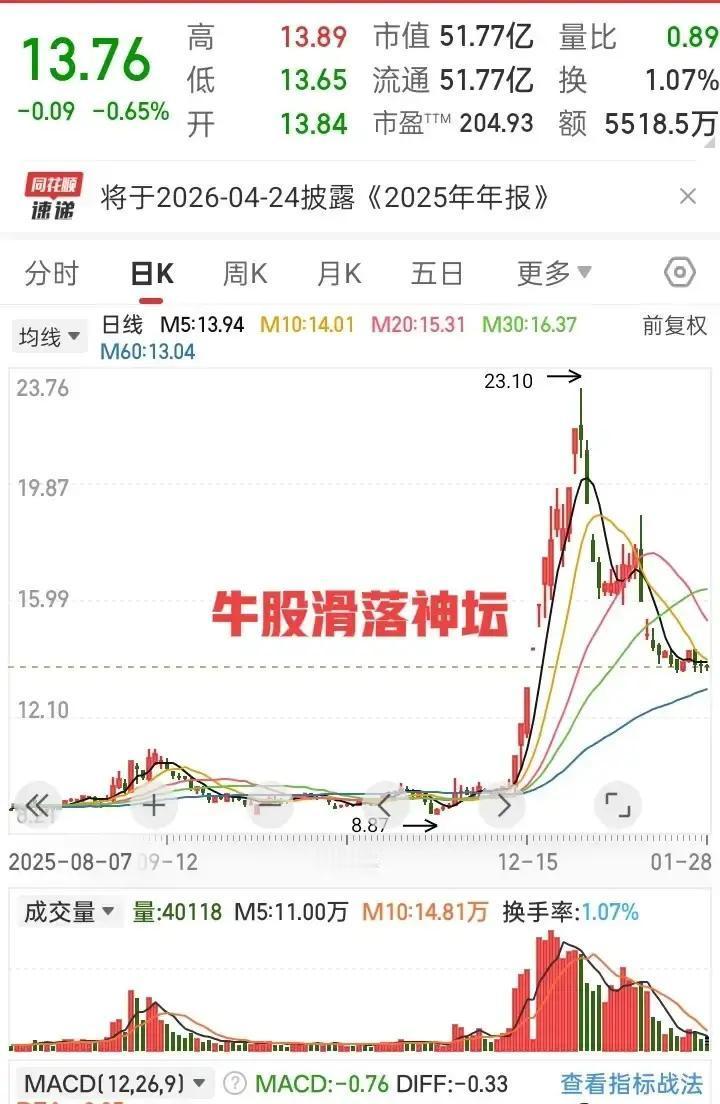Click the 2025年年报 disclosure announcement
720x1104 pixels.
[x=320, y=197]
